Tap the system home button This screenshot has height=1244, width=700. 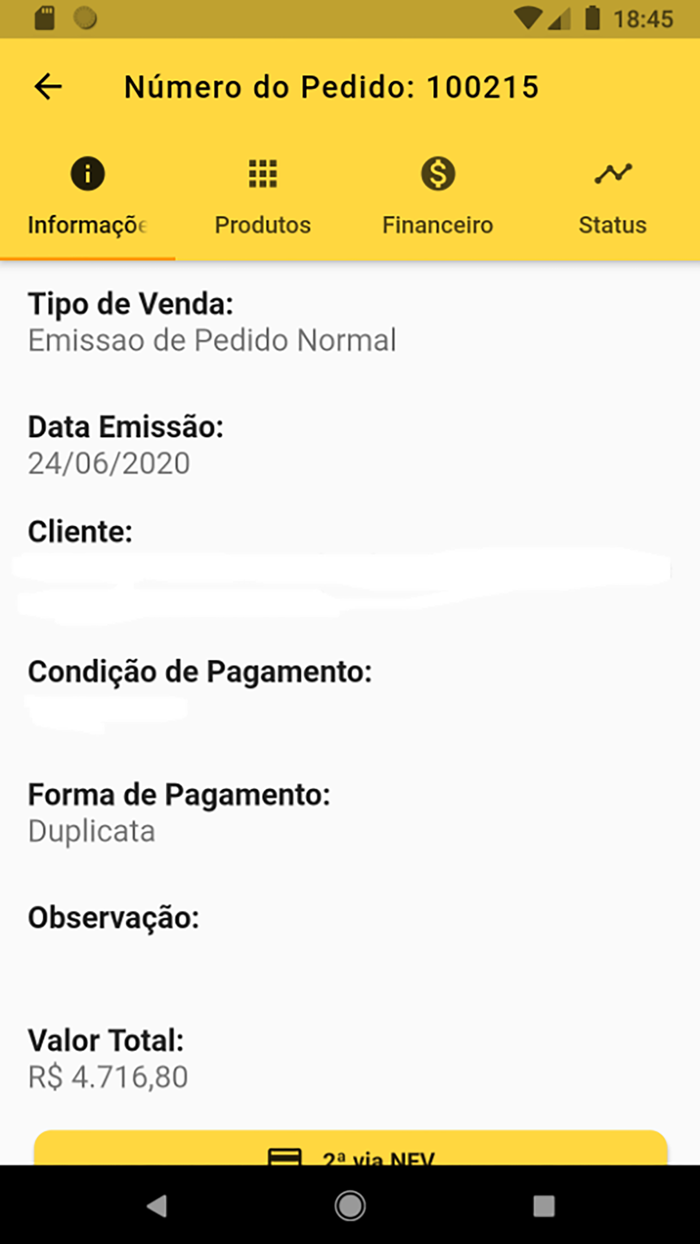[350, 1206]
